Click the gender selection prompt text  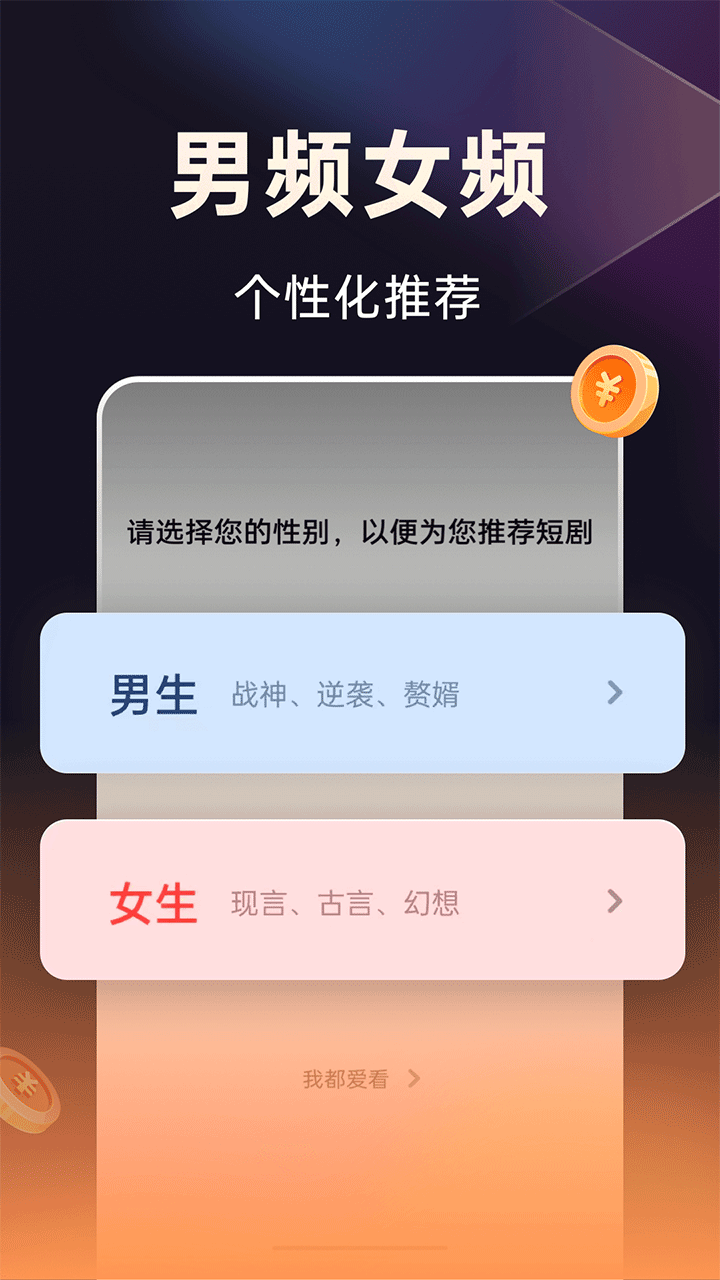(360, 531)
